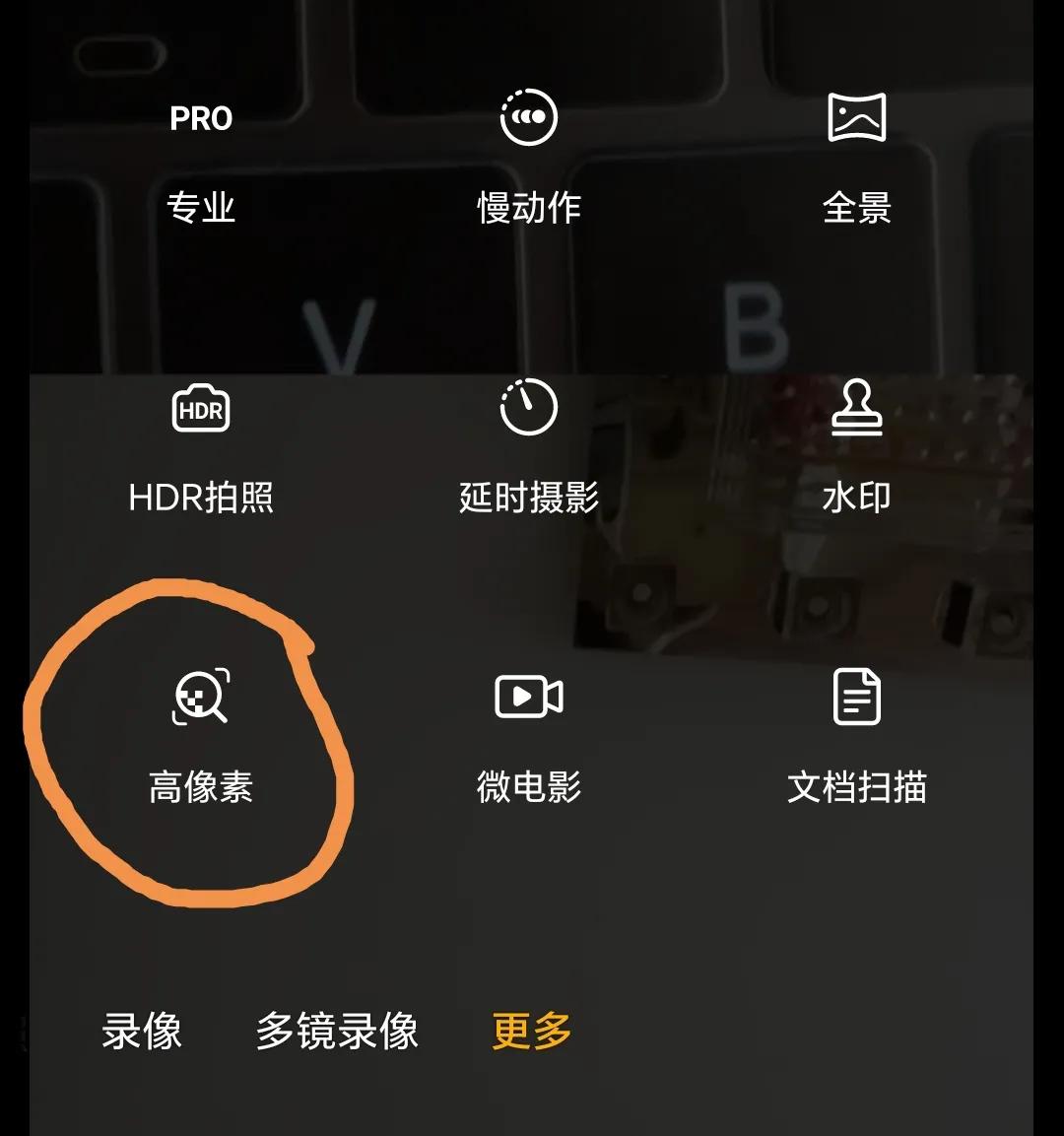Tap the document scan page icon
Image resolution: width=1064 pixels, height=1136 pixels.
click(858, 696)
